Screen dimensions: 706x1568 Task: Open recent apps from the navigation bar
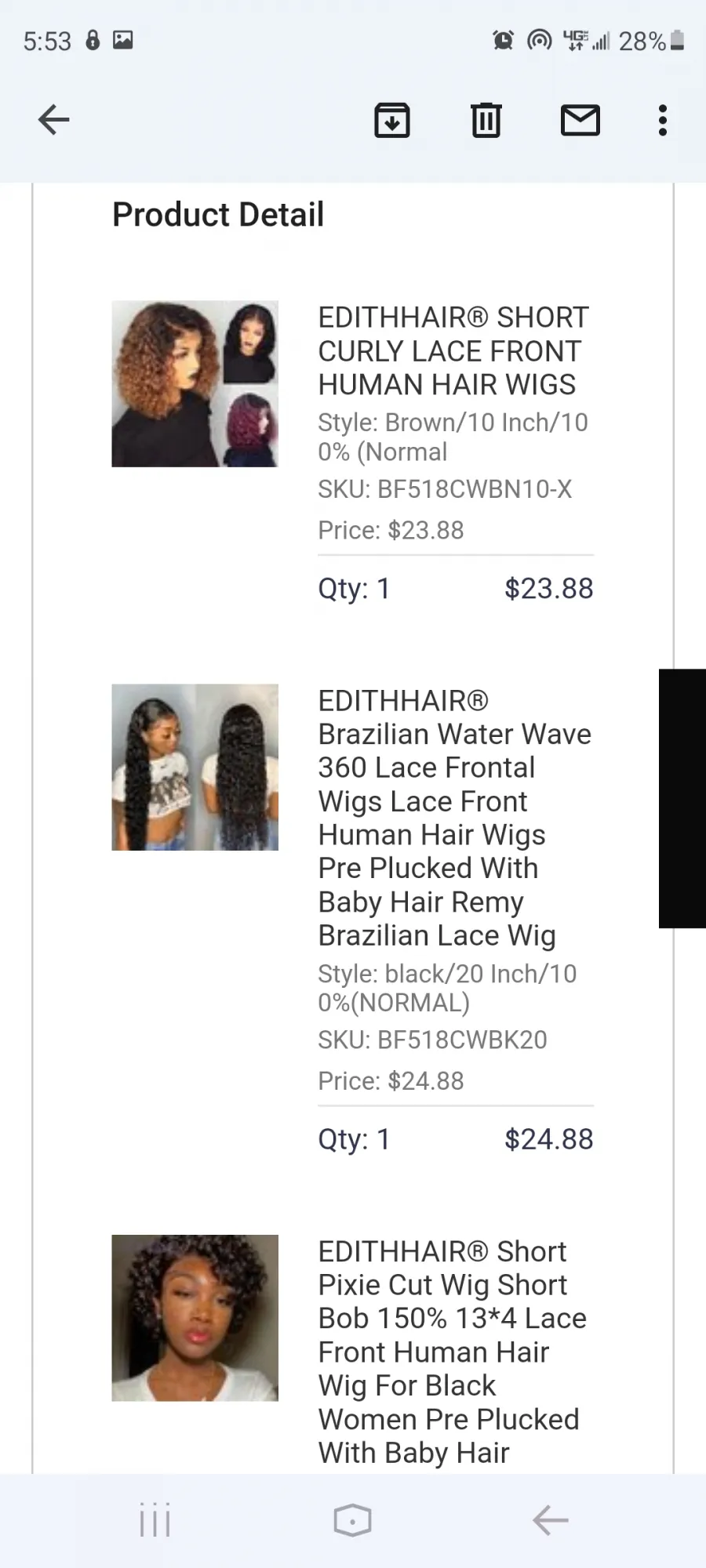pyautogui.click(x=155, y=1521)
